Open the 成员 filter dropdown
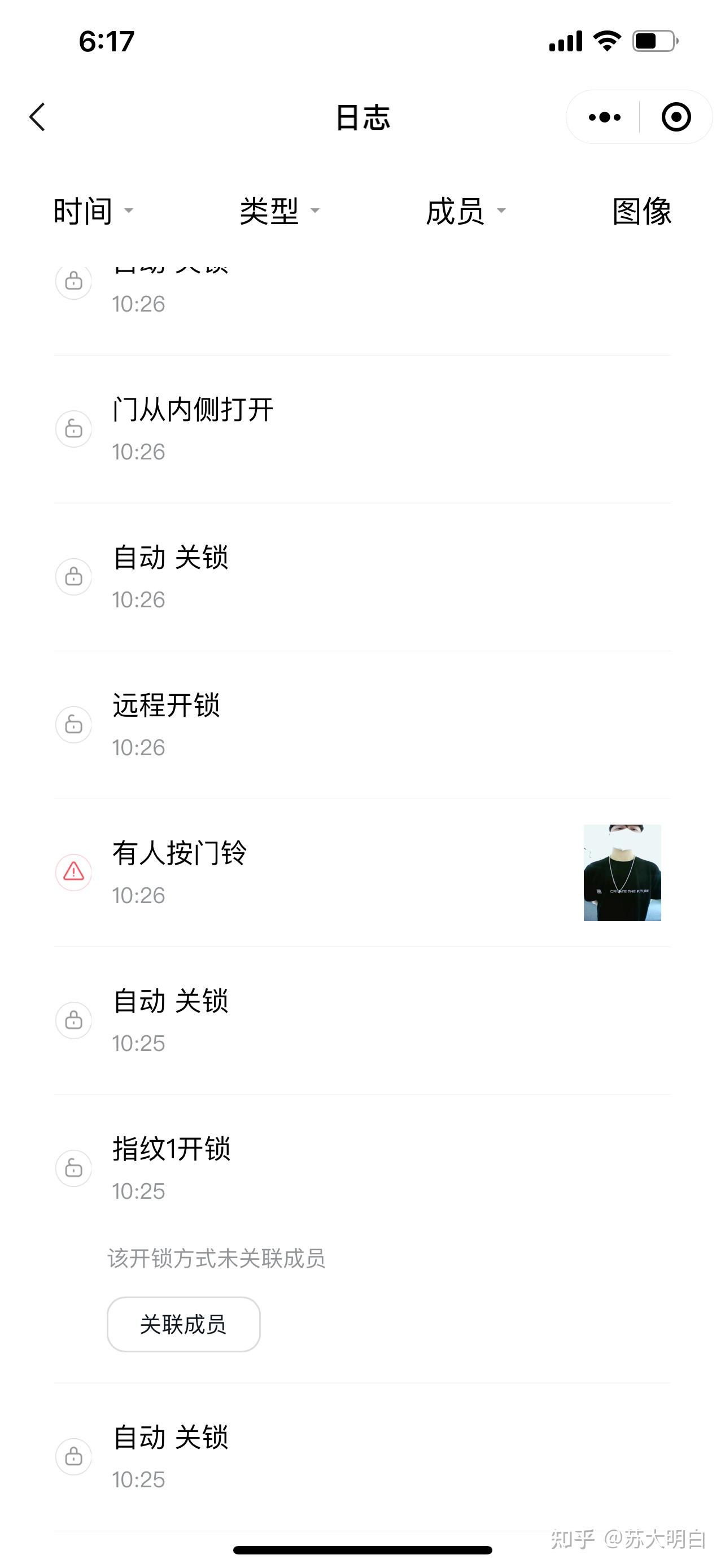Viewport: 725px width, 1568px height. [466, 211]
